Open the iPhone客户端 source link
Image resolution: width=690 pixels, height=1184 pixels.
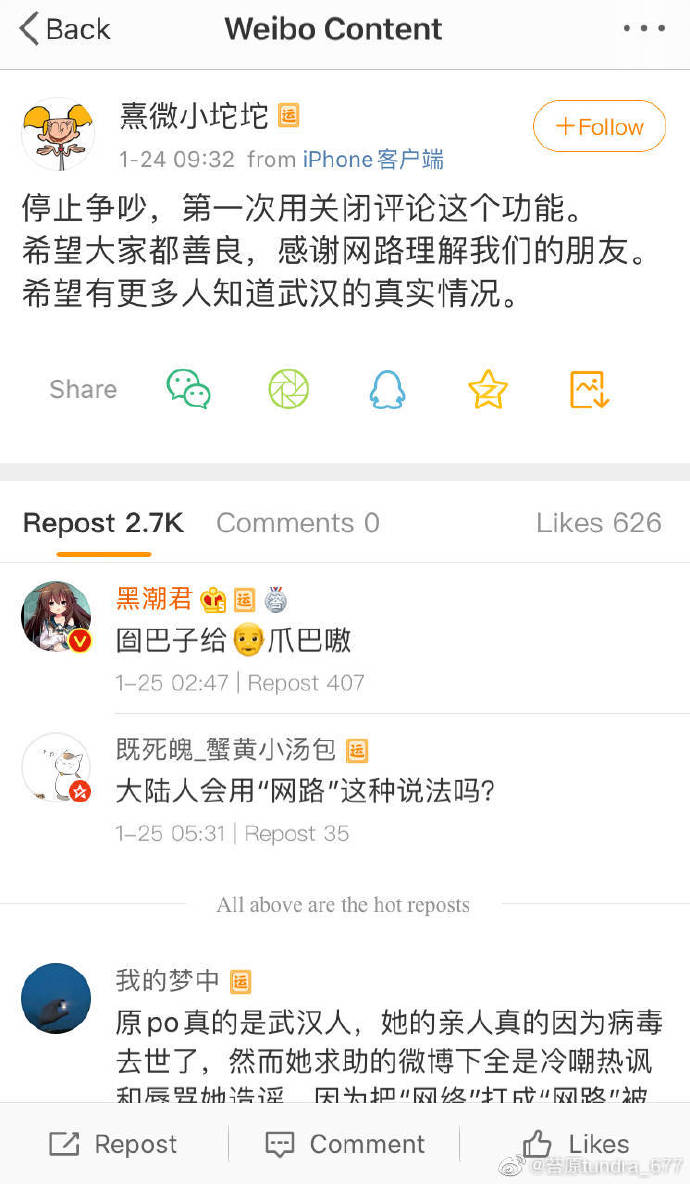tap(373, 159)
